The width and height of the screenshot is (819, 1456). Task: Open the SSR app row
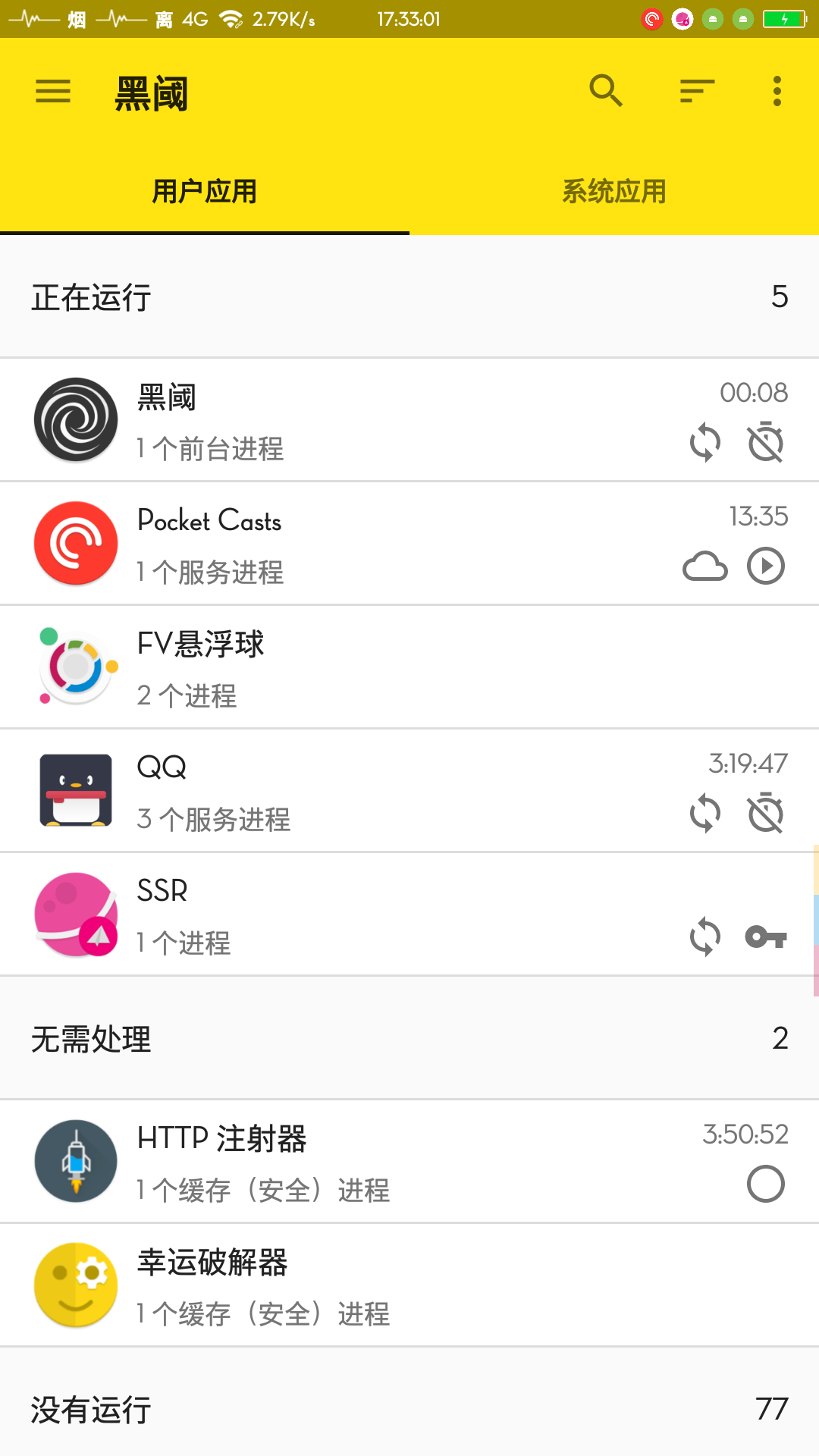tap(379, 915)
